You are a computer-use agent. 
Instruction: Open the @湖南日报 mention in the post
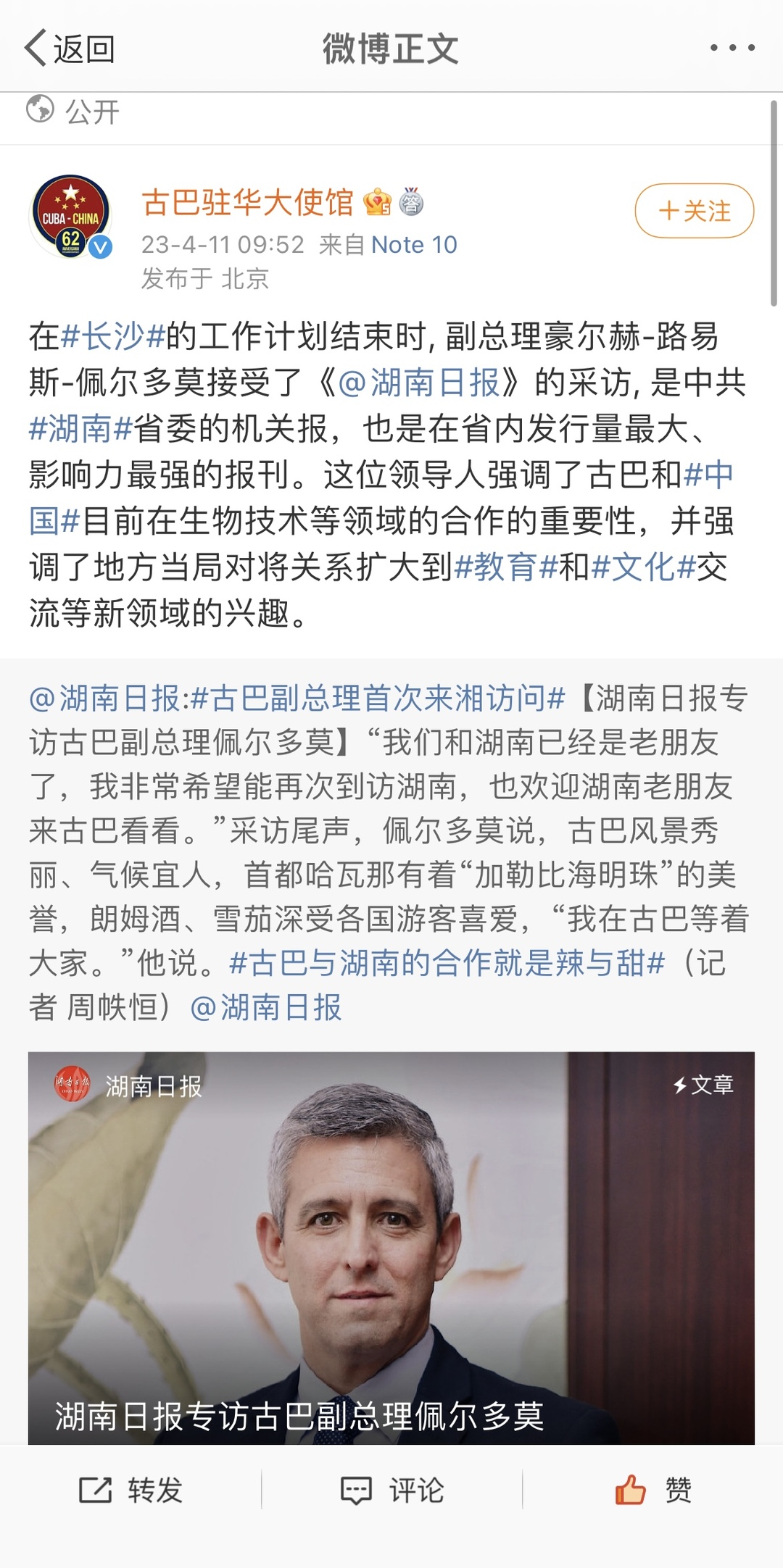pyautogui.click(x=419, y=383)
